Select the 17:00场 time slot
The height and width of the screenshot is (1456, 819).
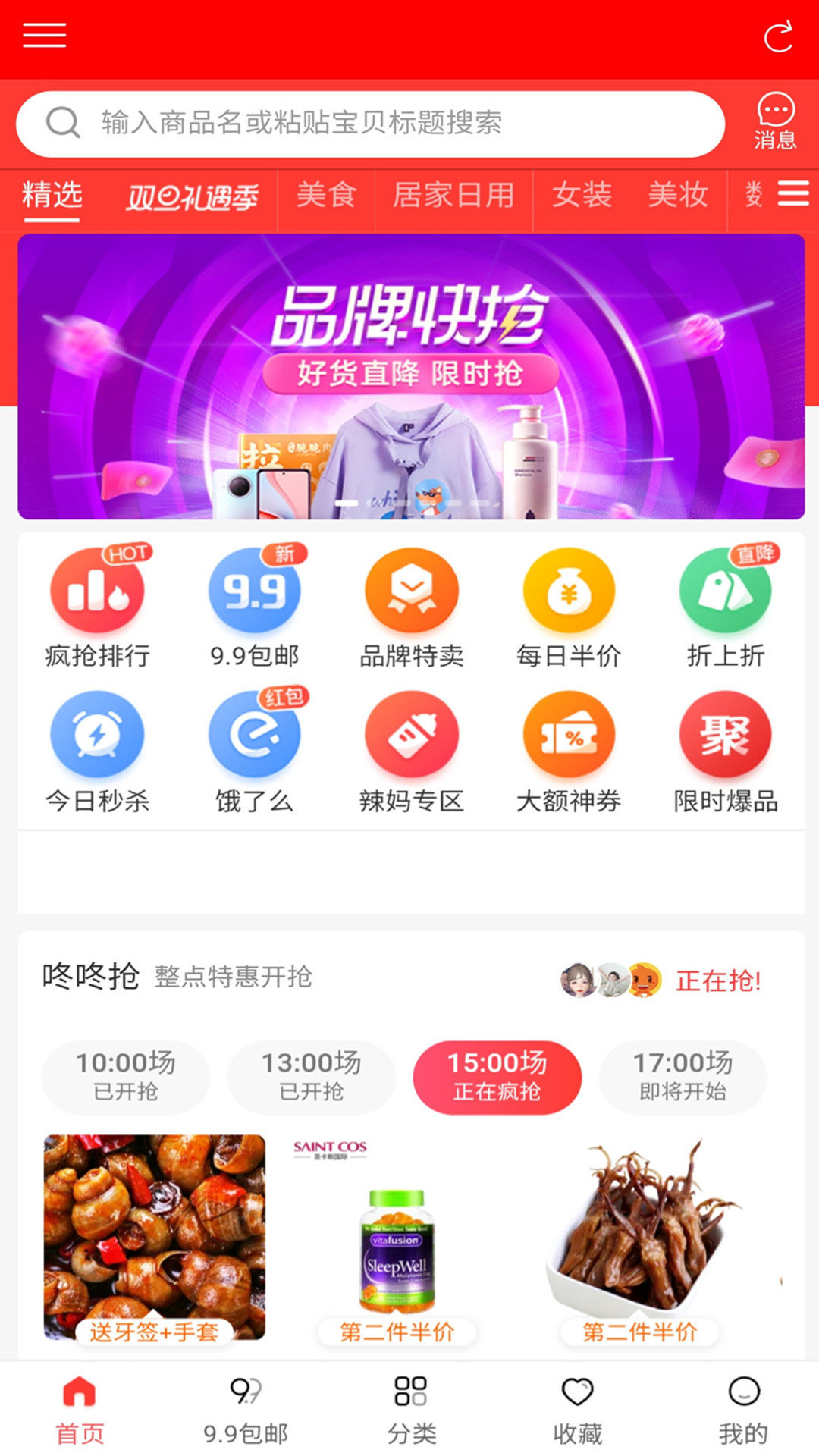tap(682, 1075)
